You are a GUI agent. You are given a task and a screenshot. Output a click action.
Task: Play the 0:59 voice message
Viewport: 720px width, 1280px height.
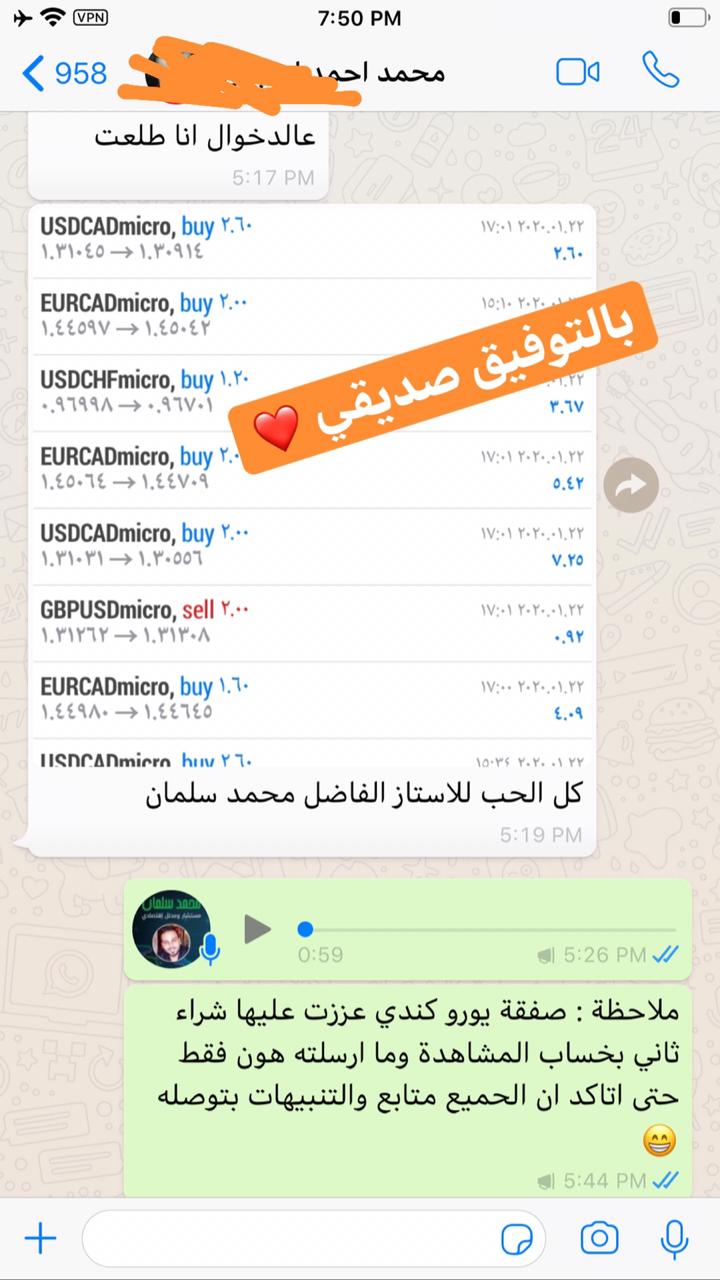click(258, 929)
